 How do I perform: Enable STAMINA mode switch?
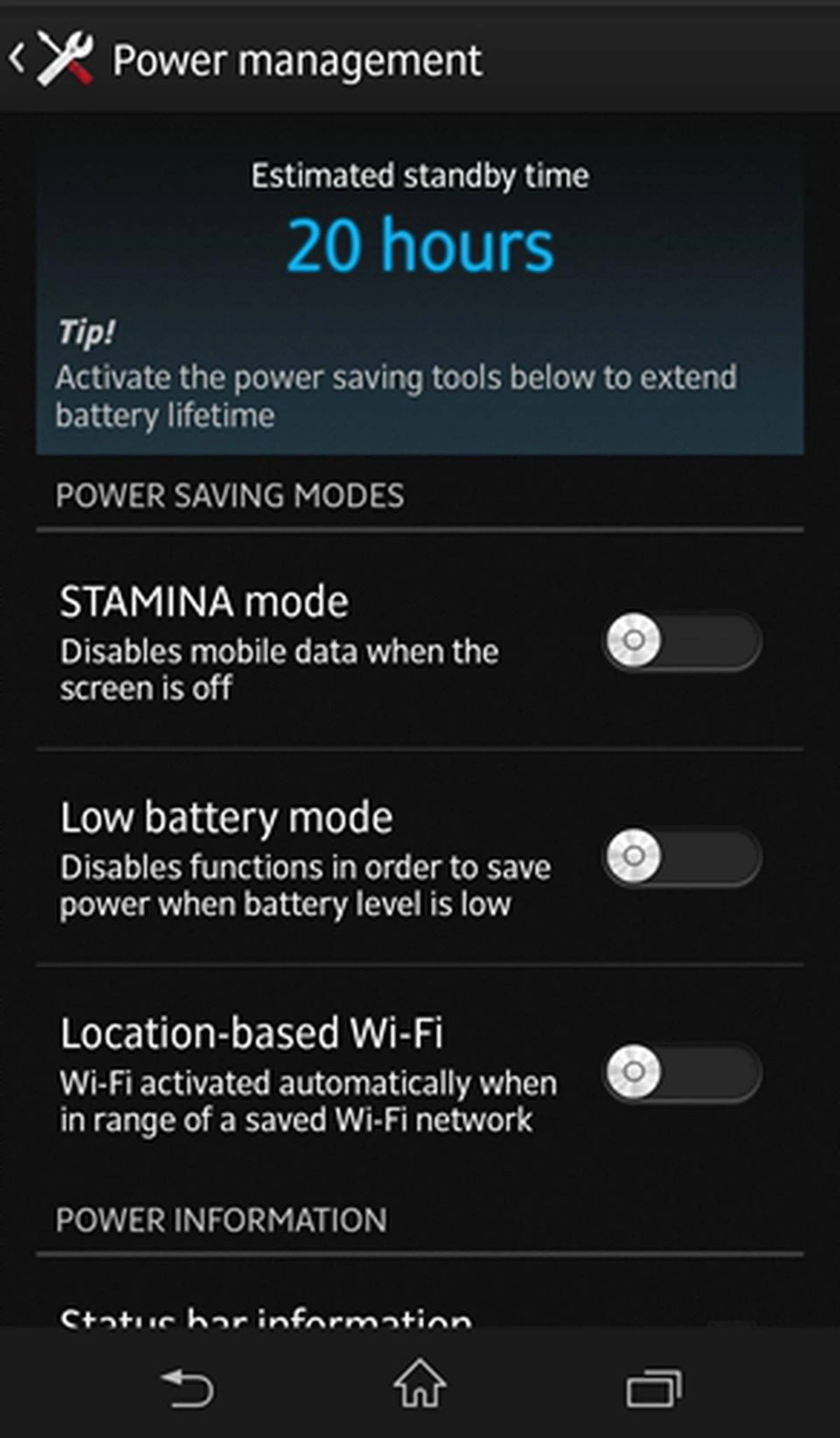[682, 641]
